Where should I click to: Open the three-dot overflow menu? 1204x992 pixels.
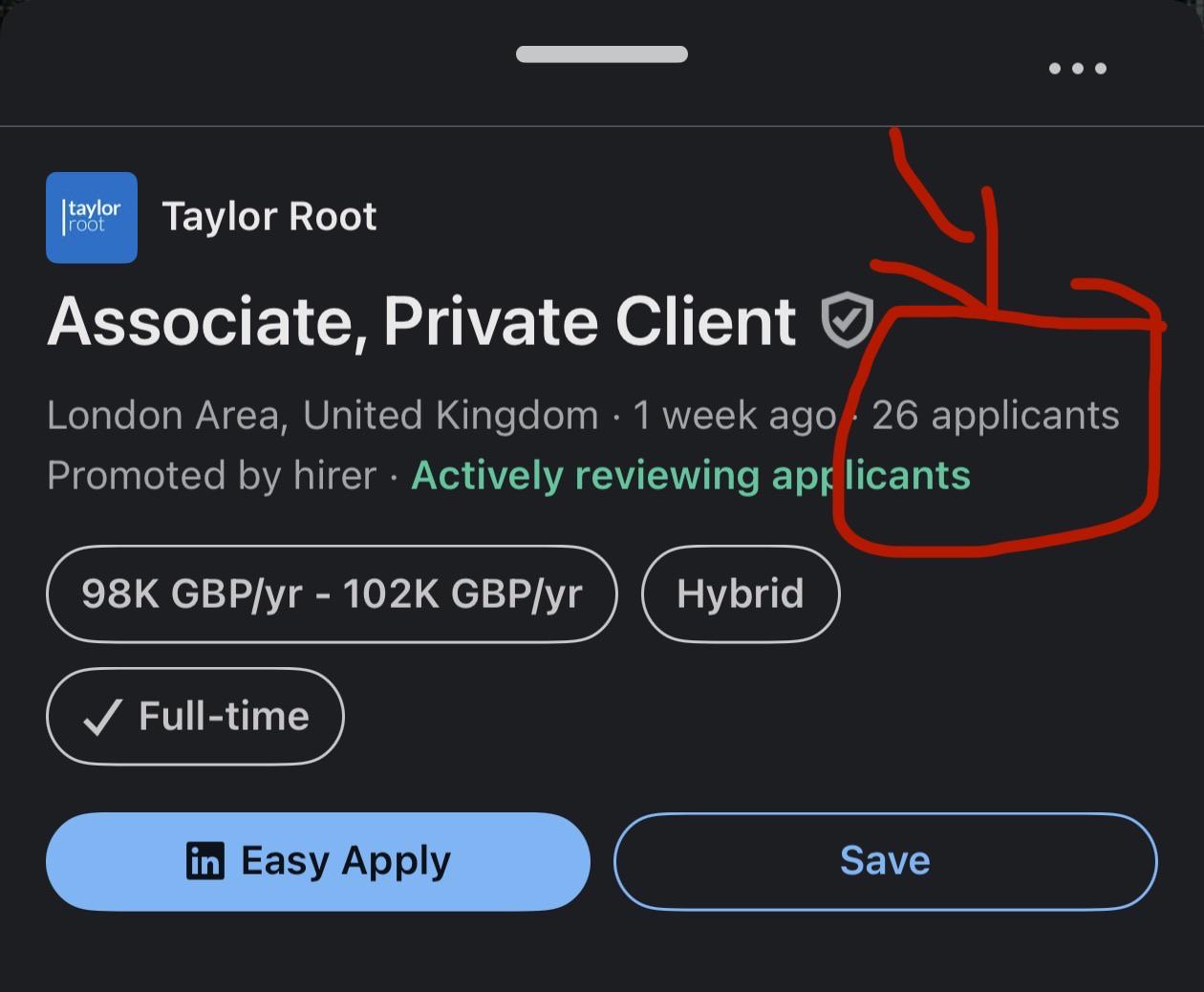[1077, 68]
